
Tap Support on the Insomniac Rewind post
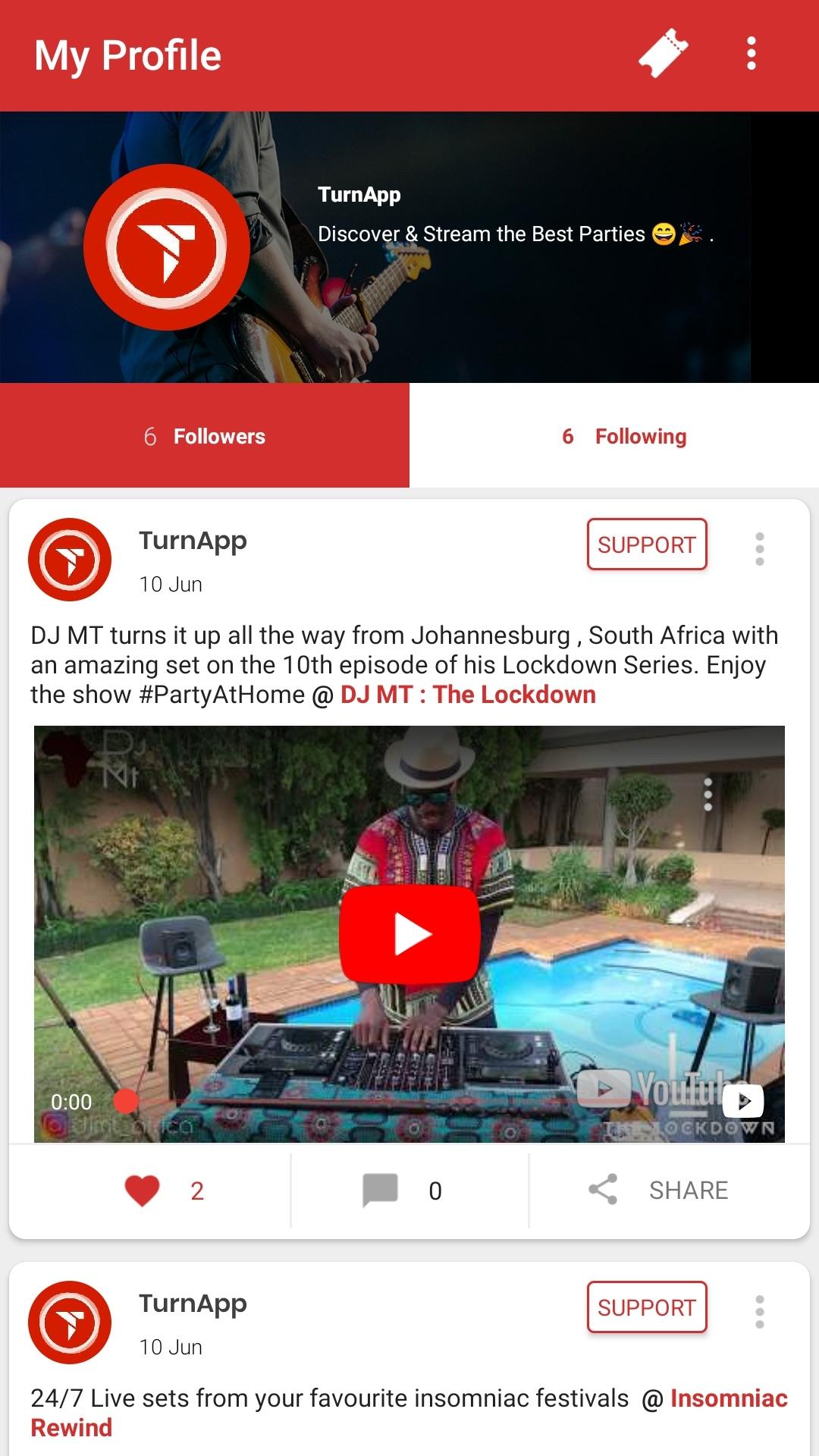tap(647, 1307)
